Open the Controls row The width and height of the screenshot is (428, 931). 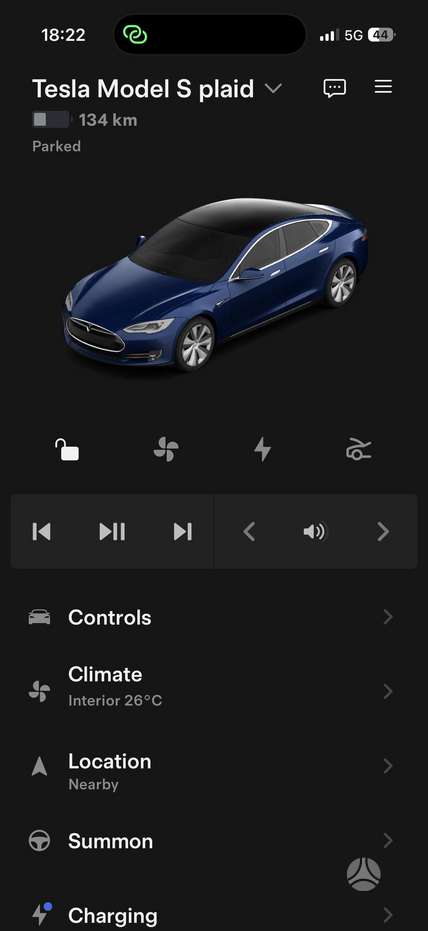[x=214, y=618]
